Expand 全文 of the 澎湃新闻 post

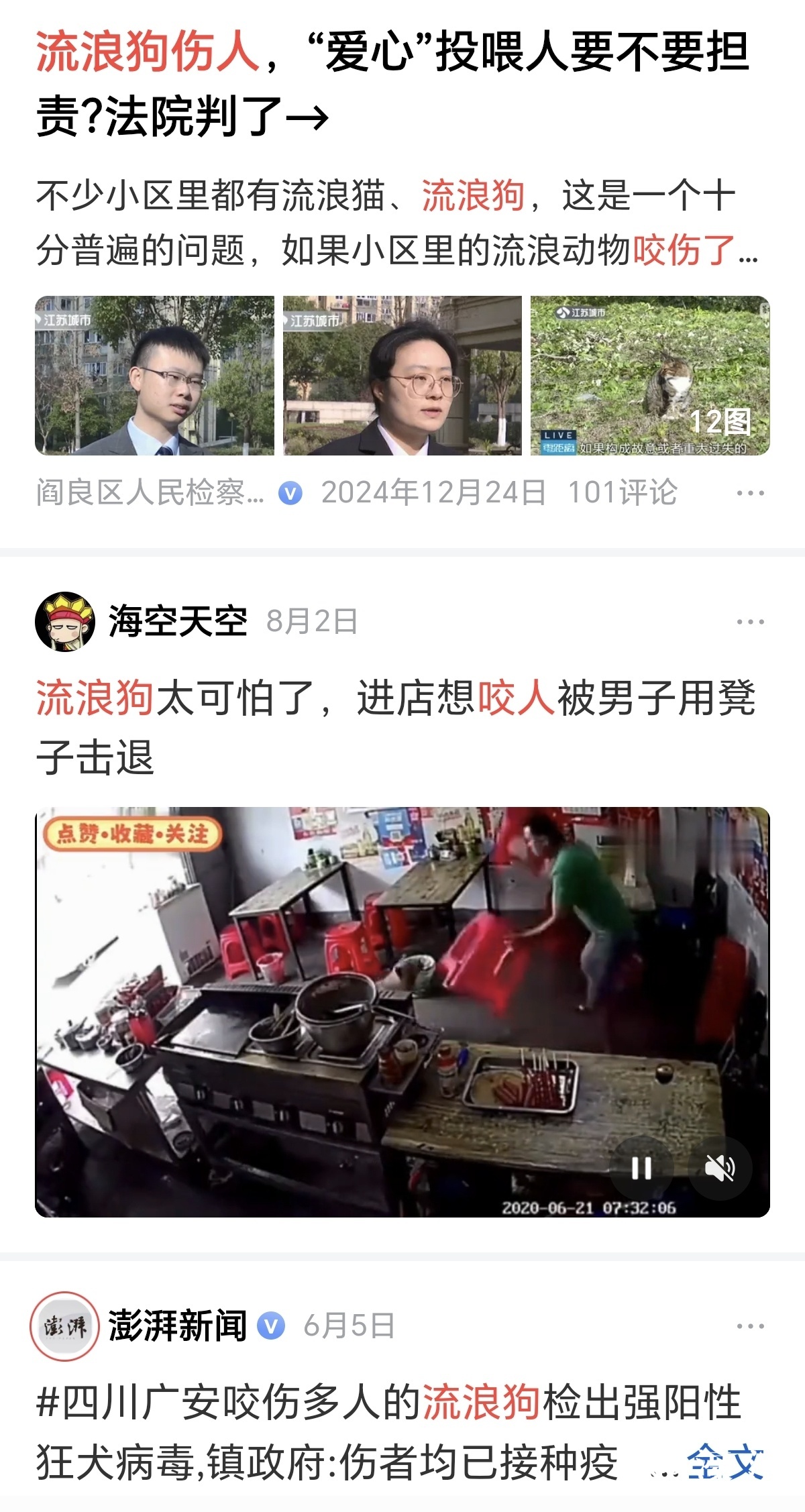pos(724,1463)
